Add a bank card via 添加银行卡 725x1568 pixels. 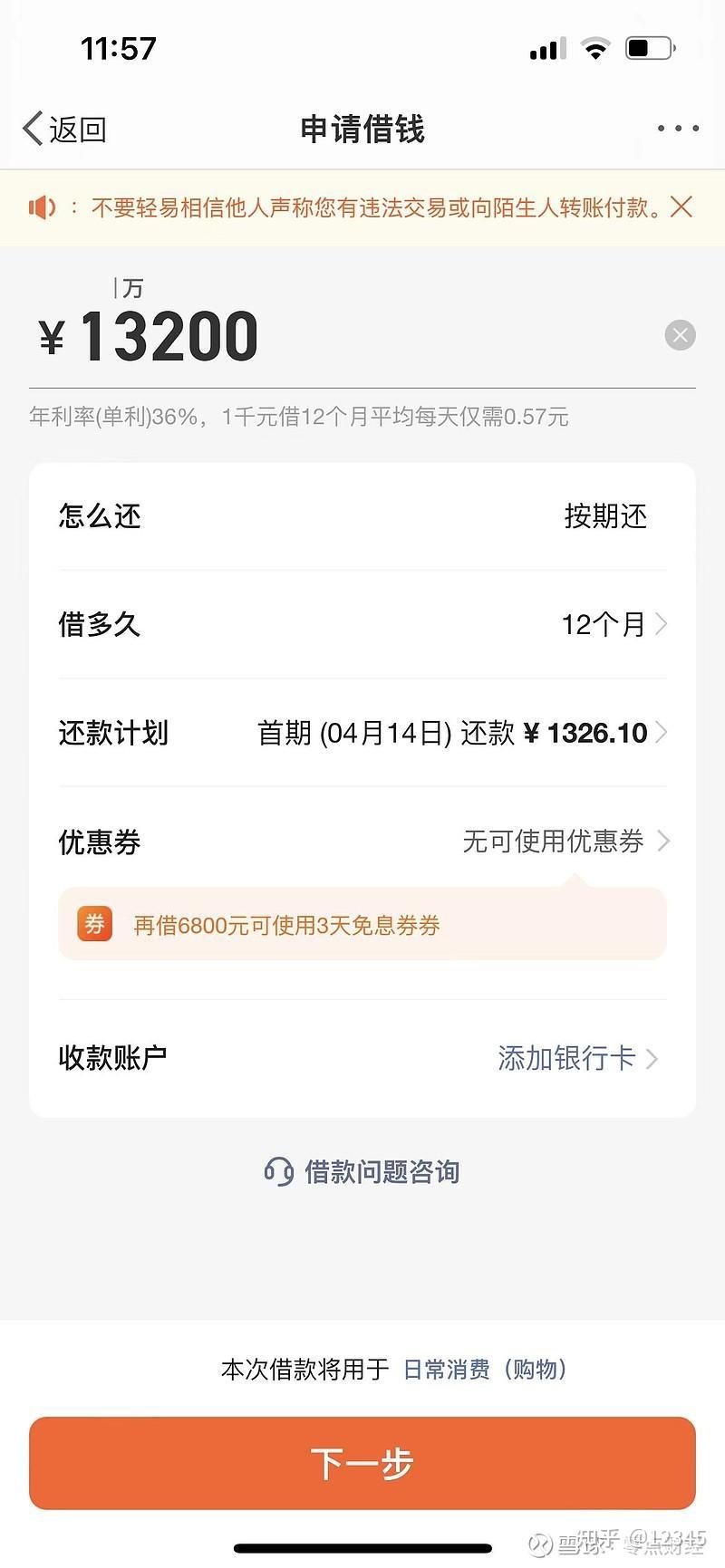tap(577, 1058)
